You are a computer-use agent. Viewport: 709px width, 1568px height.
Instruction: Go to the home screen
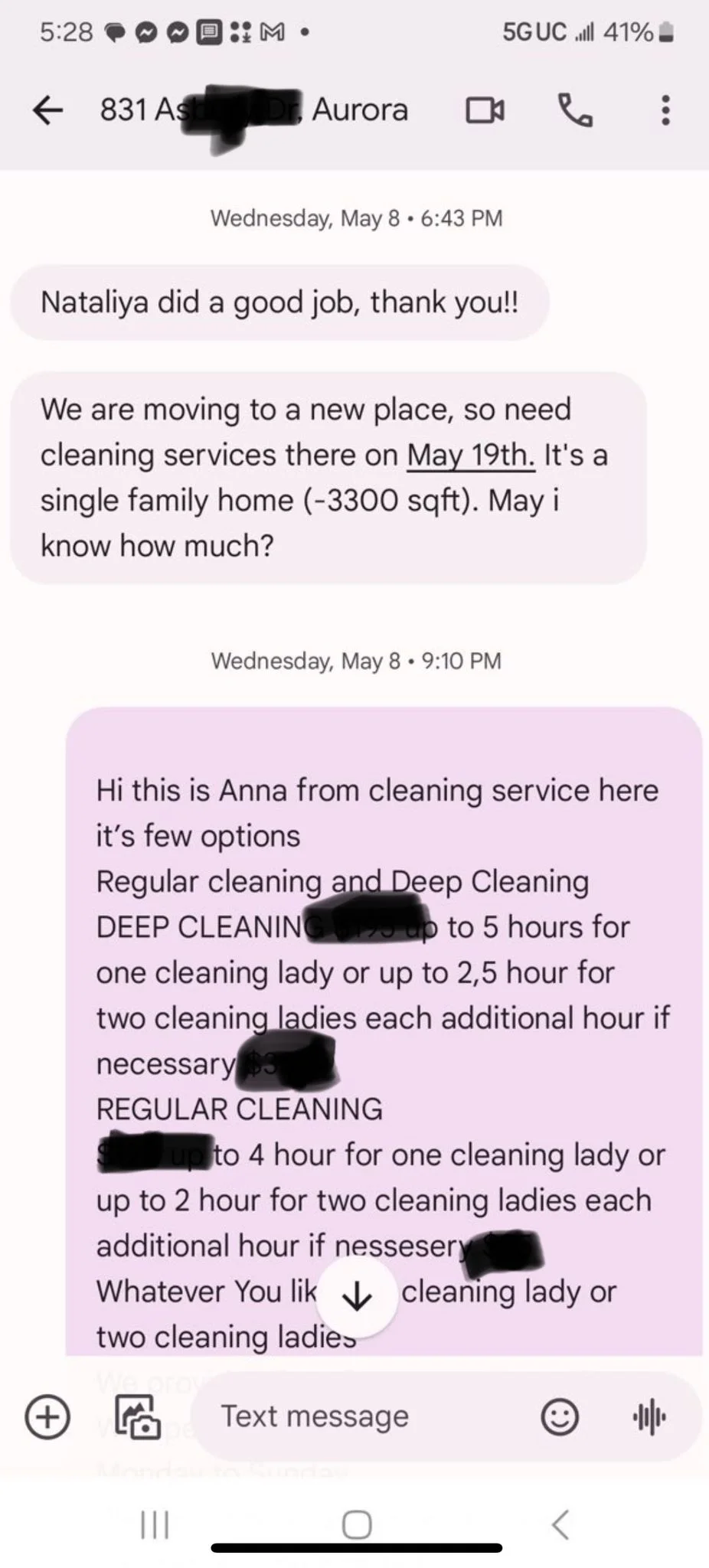click(356, 1524)
